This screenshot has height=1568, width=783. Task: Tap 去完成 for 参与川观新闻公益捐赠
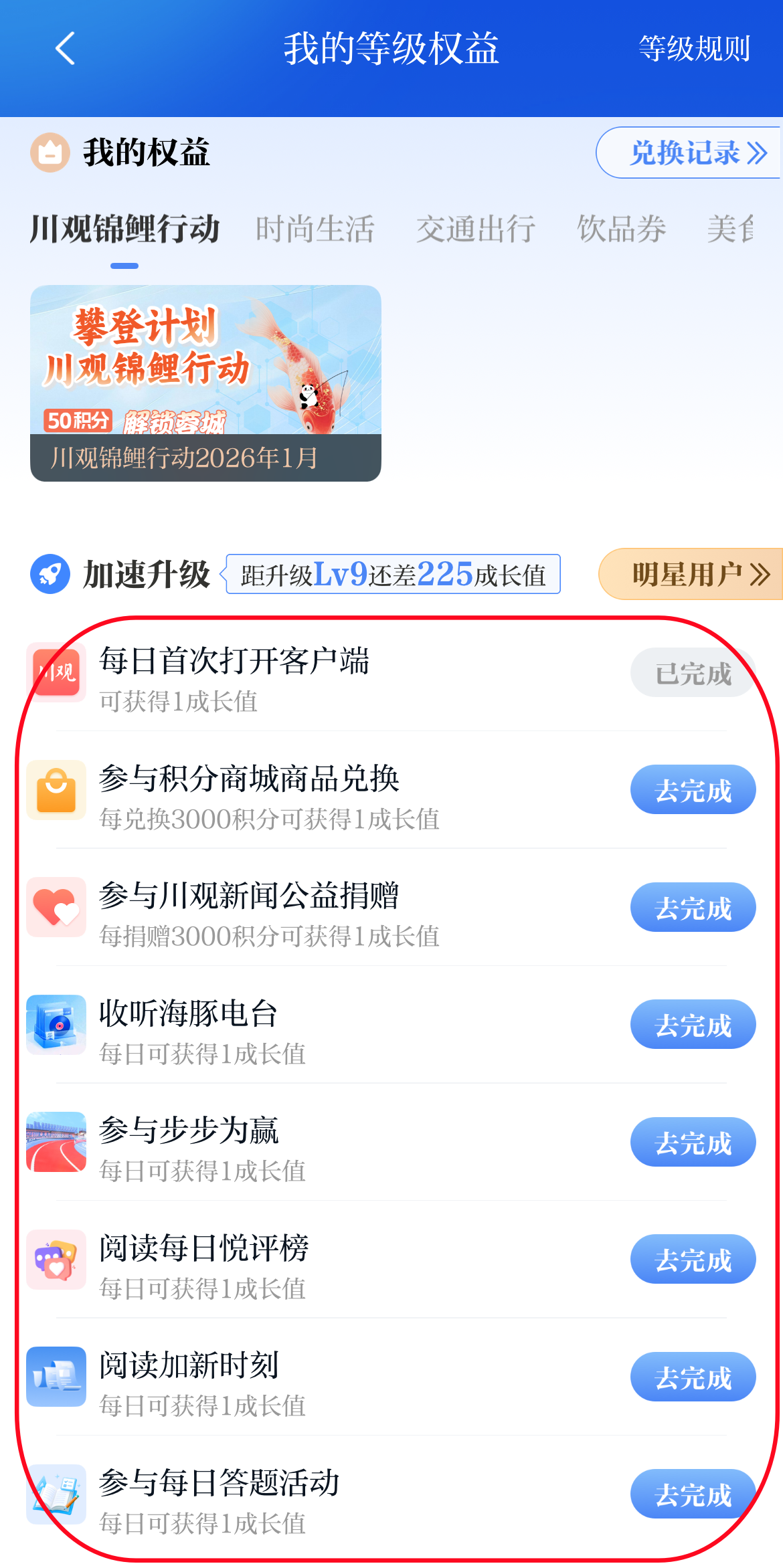693,908
